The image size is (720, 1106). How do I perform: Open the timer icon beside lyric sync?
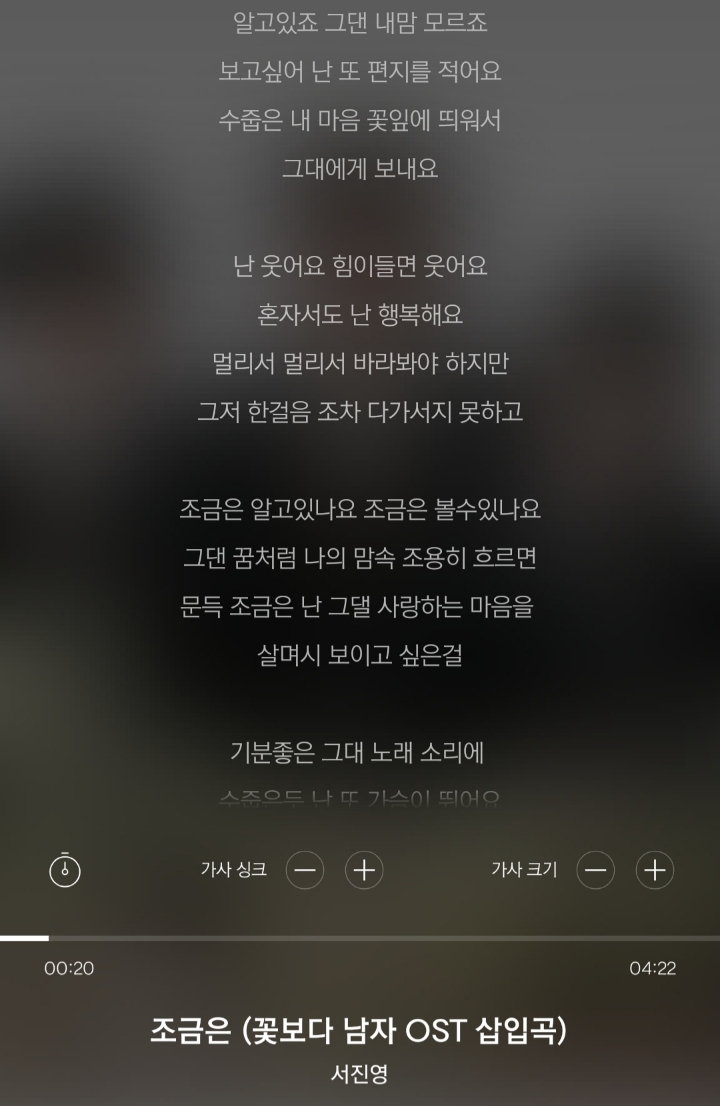pos(65,869)
